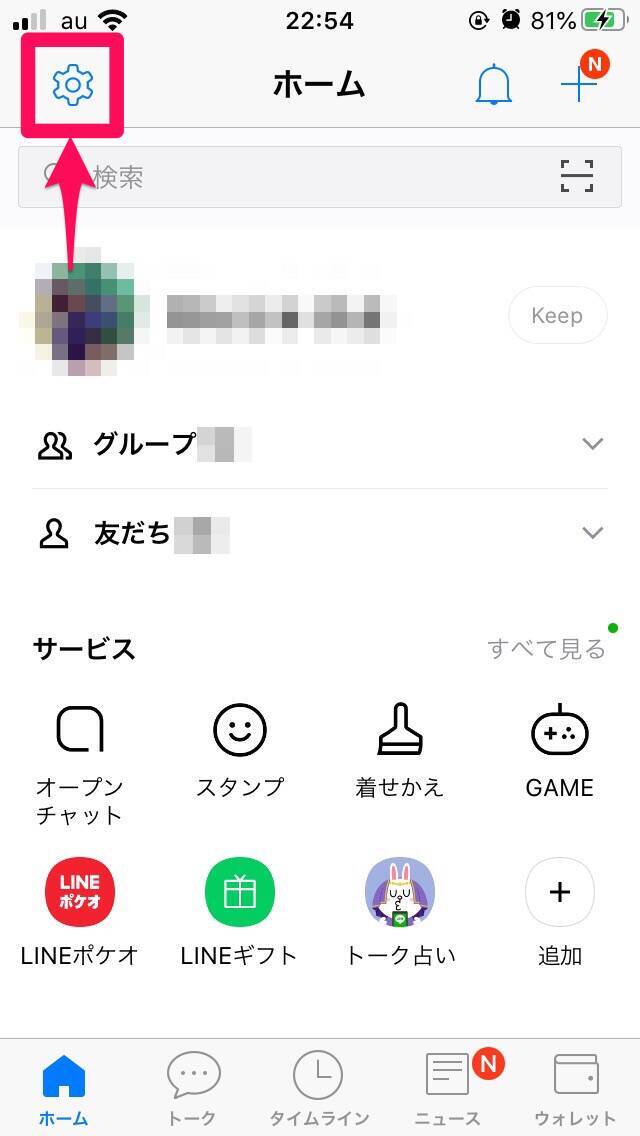The width and height of the screenshot is (640, 1136).
Task: View all services via すべて見る
Action: click(x=546, y=649)
